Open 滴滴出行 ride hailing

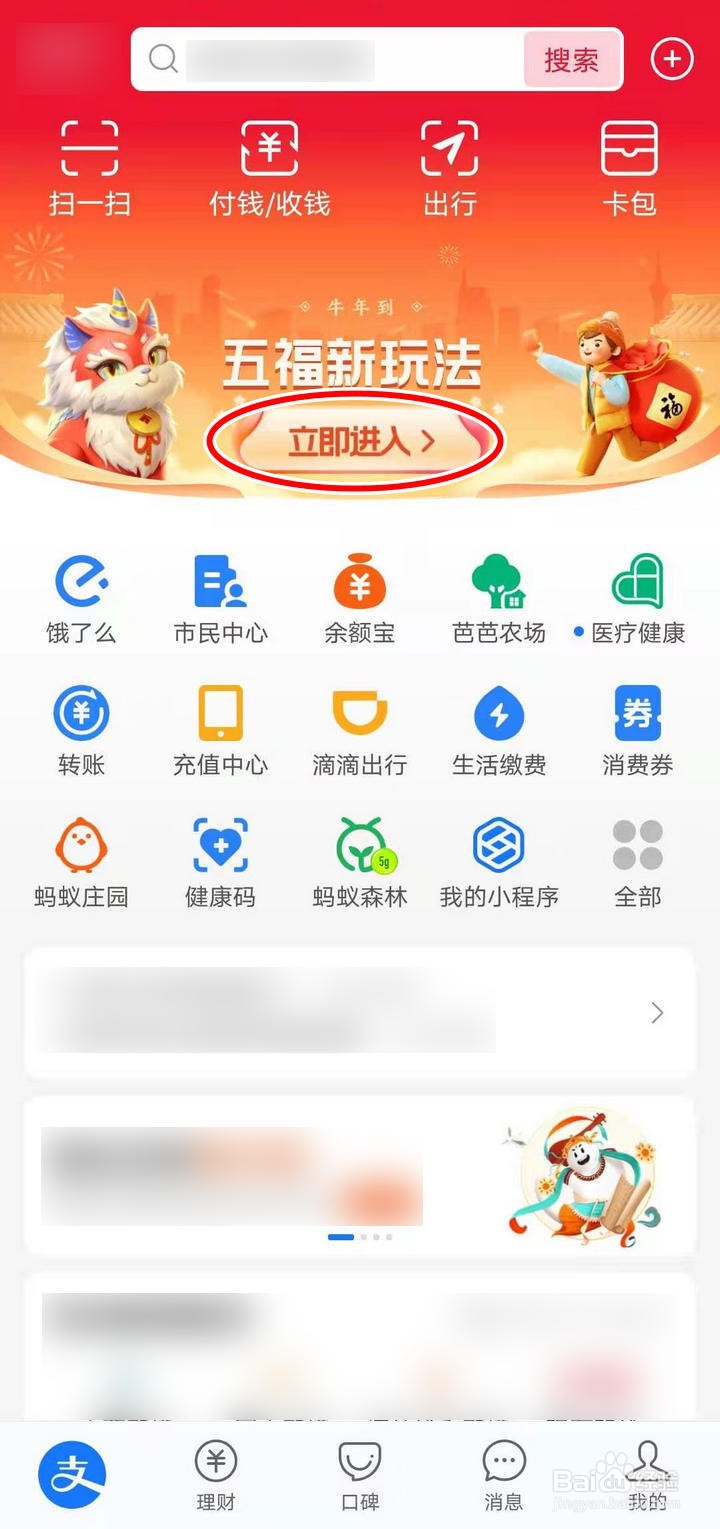(x=359, y=730)
